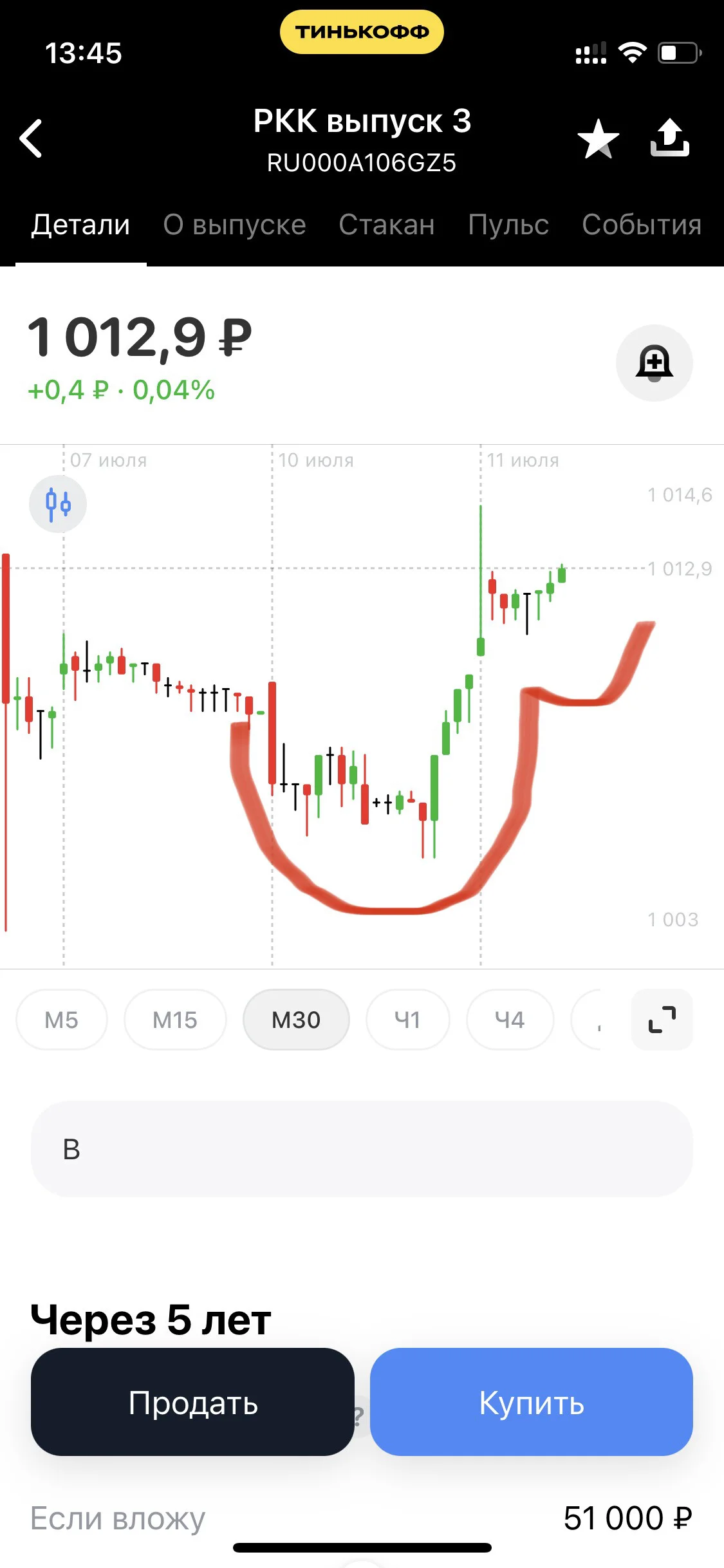This screenshot has height=1568, width=724.
Task: Set a price alert with the bell
Action: [x=654, y=363]
